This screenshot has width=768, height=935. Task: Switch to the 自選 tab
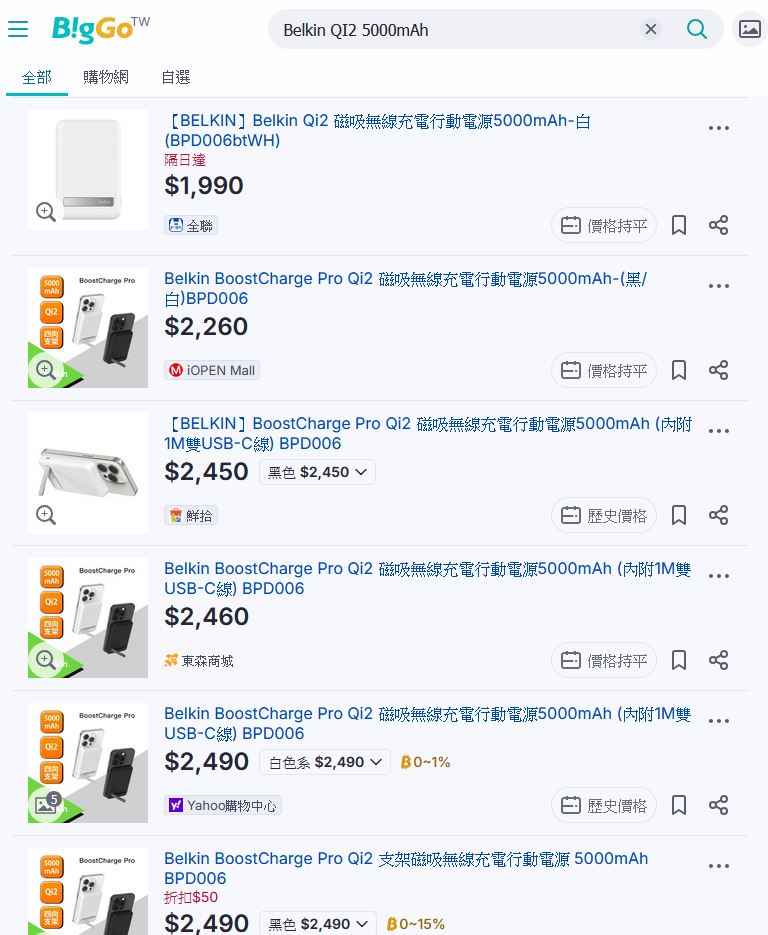click(x=175, y=77)
